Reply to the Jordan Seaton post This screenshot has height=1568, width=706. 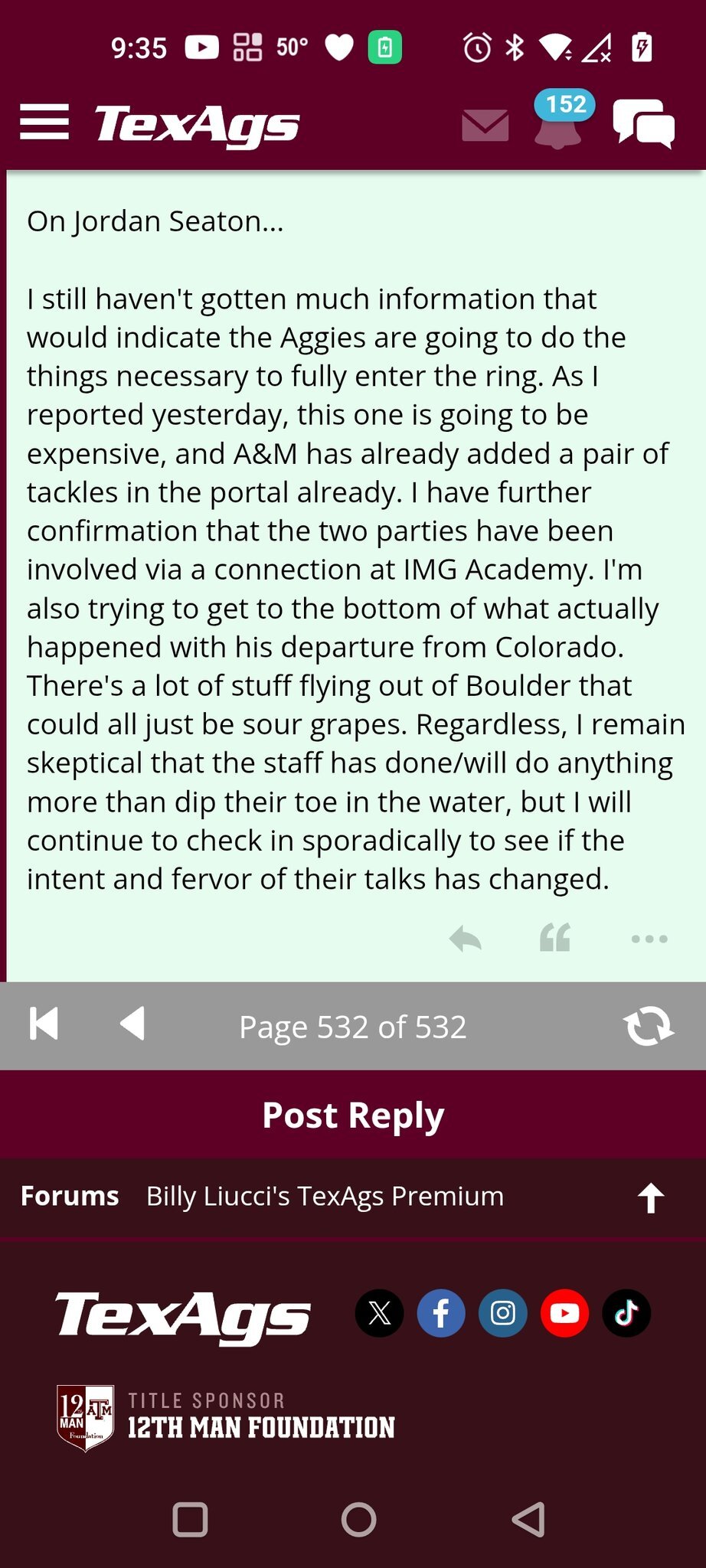coord(466,938)
